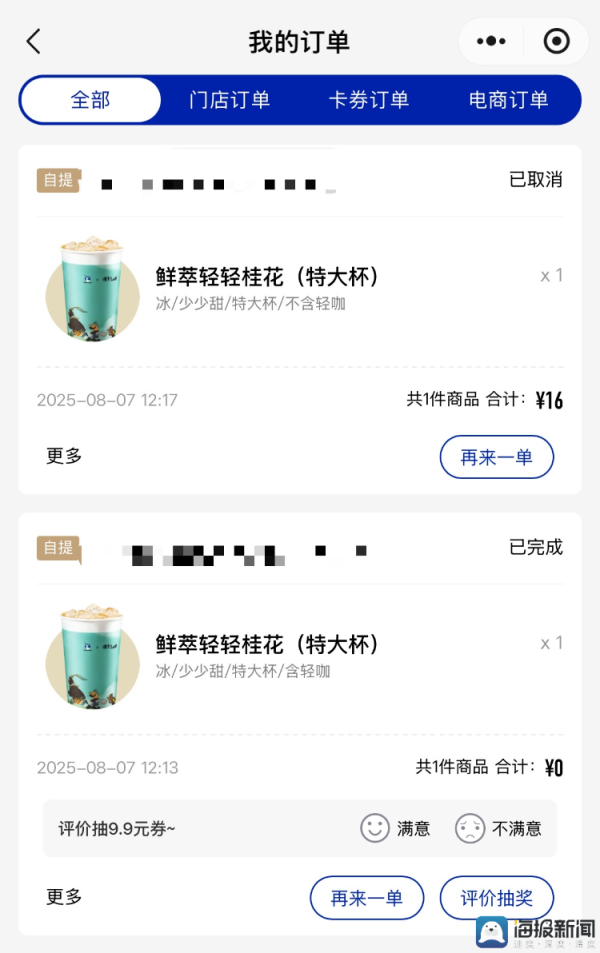
Task: Open the mini-program three-dot menu
Action: 492,42
